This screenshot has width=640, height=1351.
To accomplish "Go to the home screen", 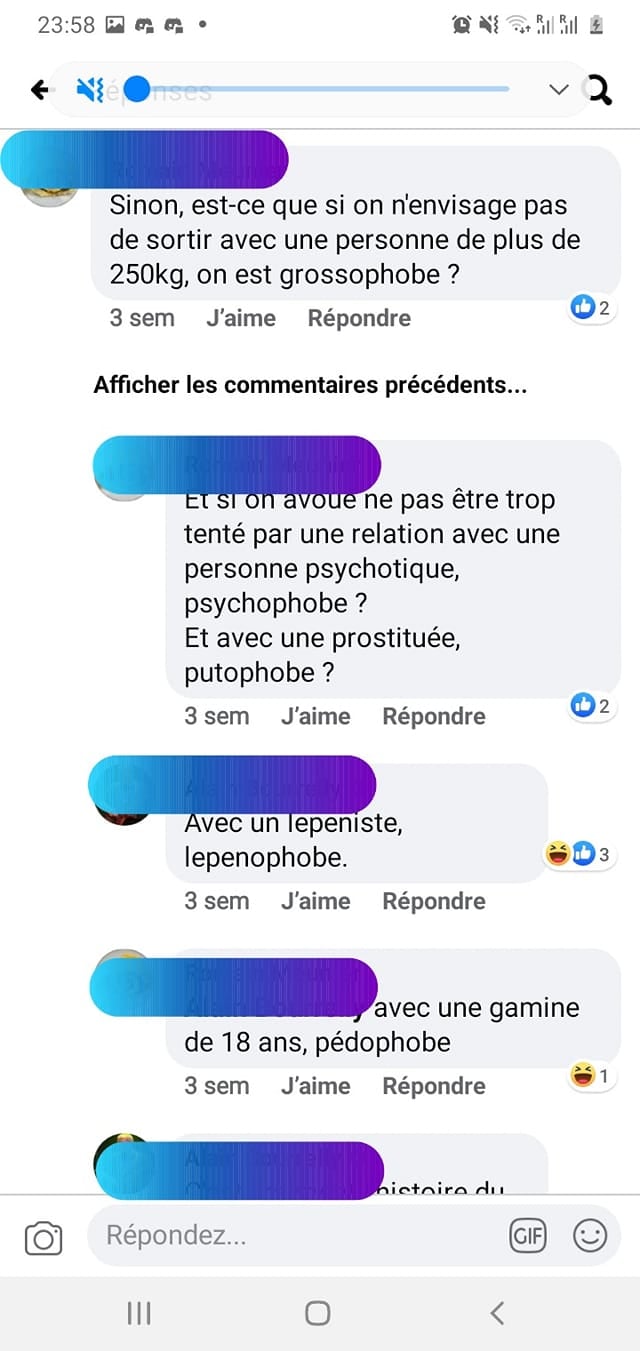I will [x=318, y=1313].
